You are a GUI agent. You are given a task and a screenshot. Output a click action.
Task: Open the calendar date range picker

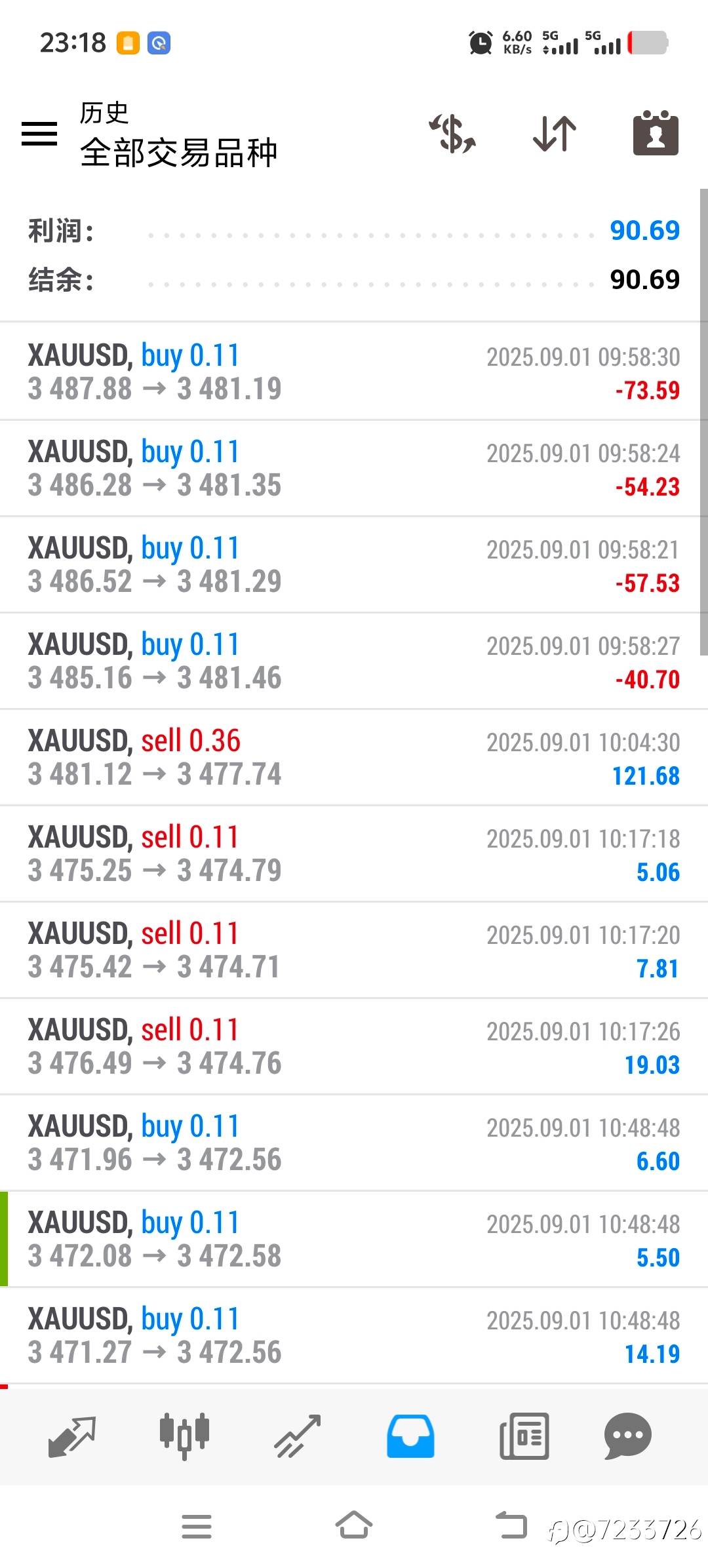(x=656, y=133)
